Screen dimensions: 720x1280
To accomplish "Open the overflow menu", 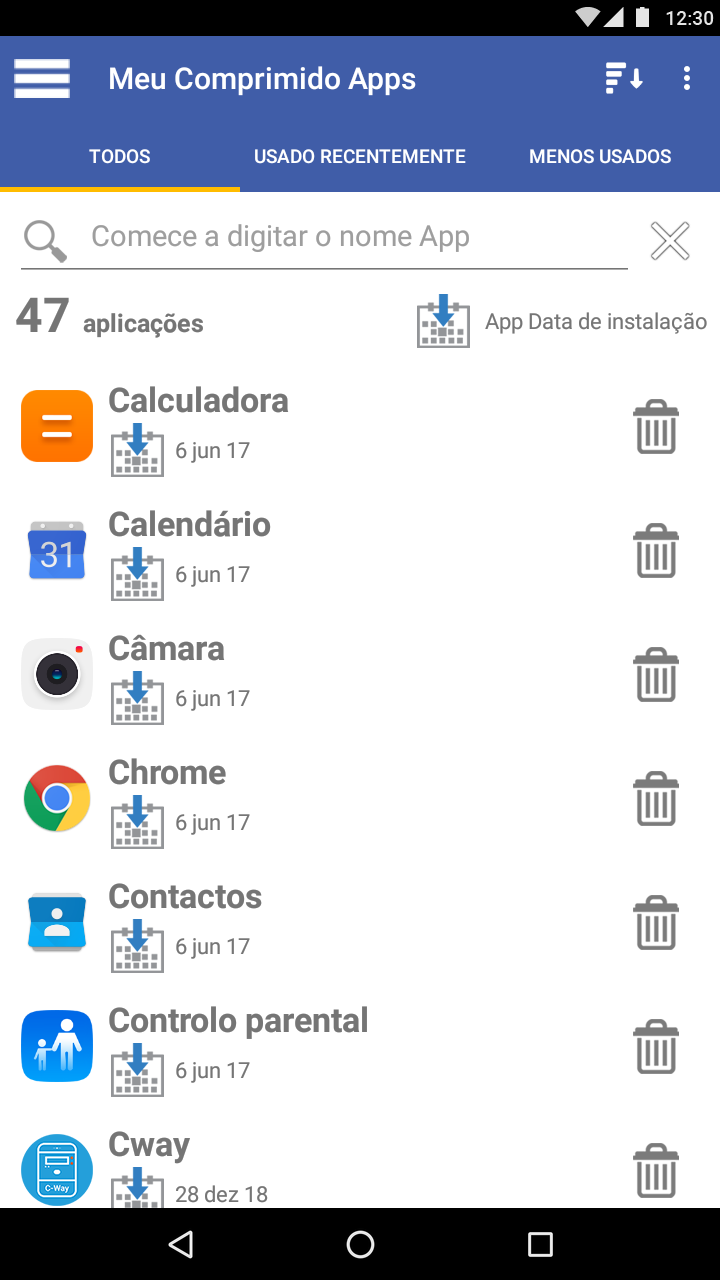I will pos(686,79).
